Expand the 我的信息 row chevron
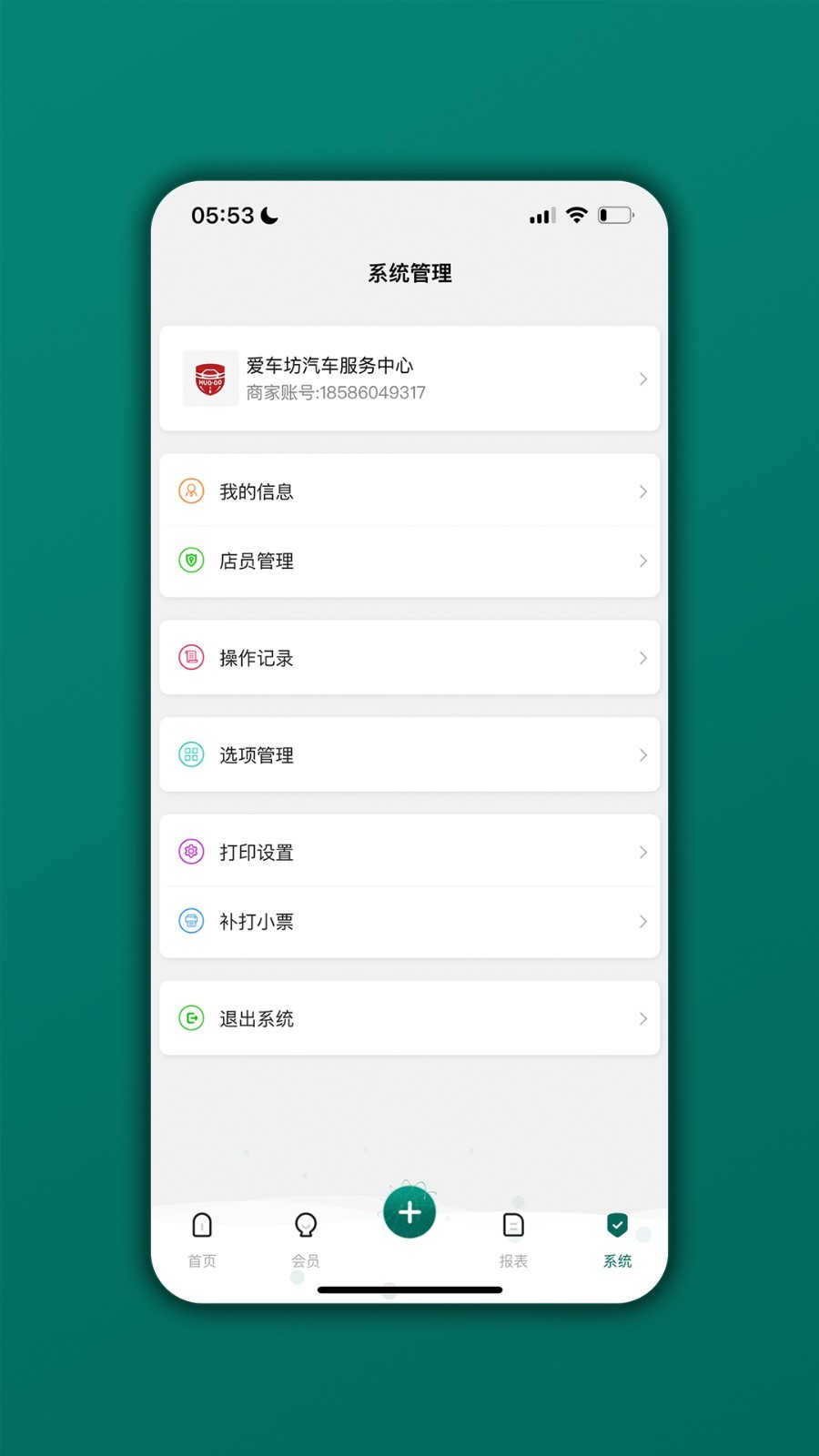 [x=642, y=490]
